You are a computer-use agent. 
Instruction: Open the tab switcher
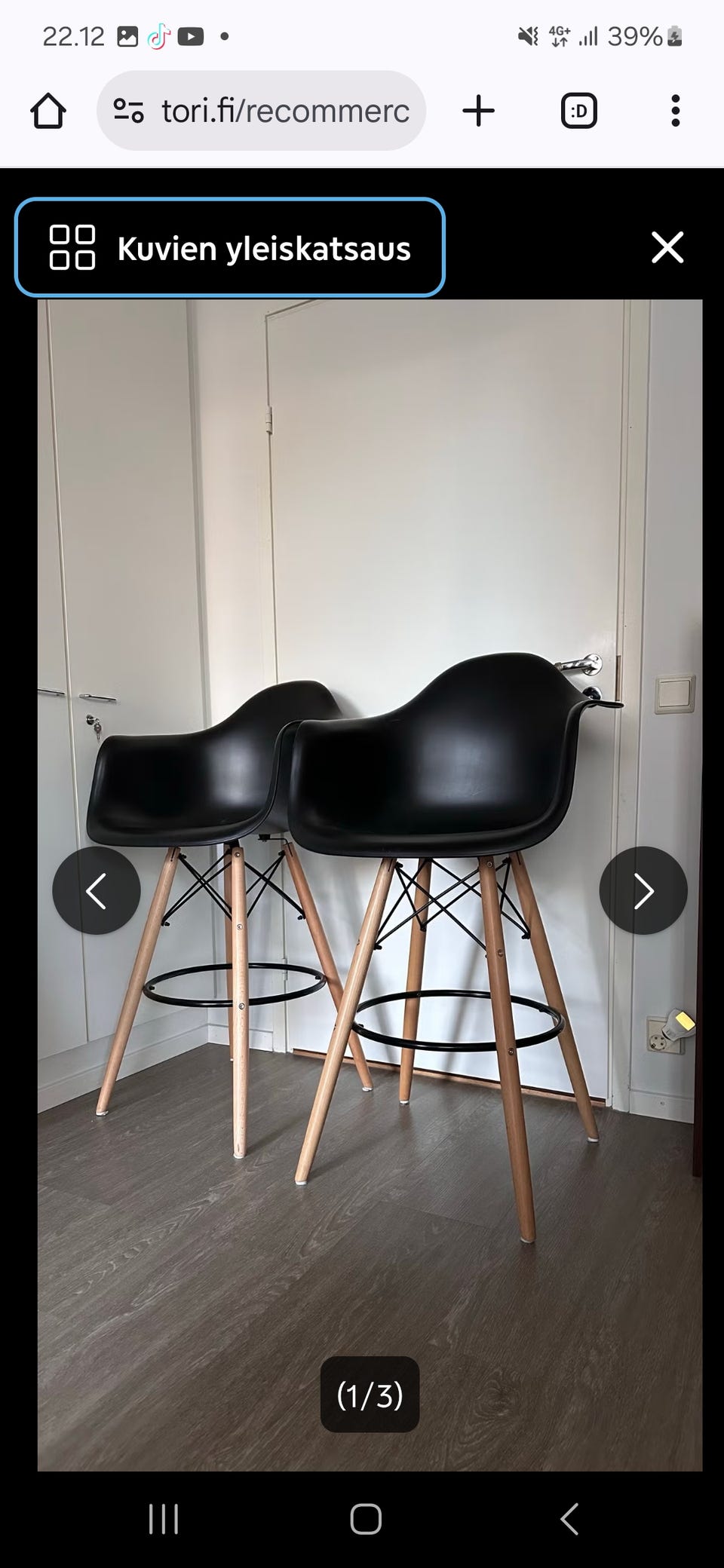click(x=579, y=112)
